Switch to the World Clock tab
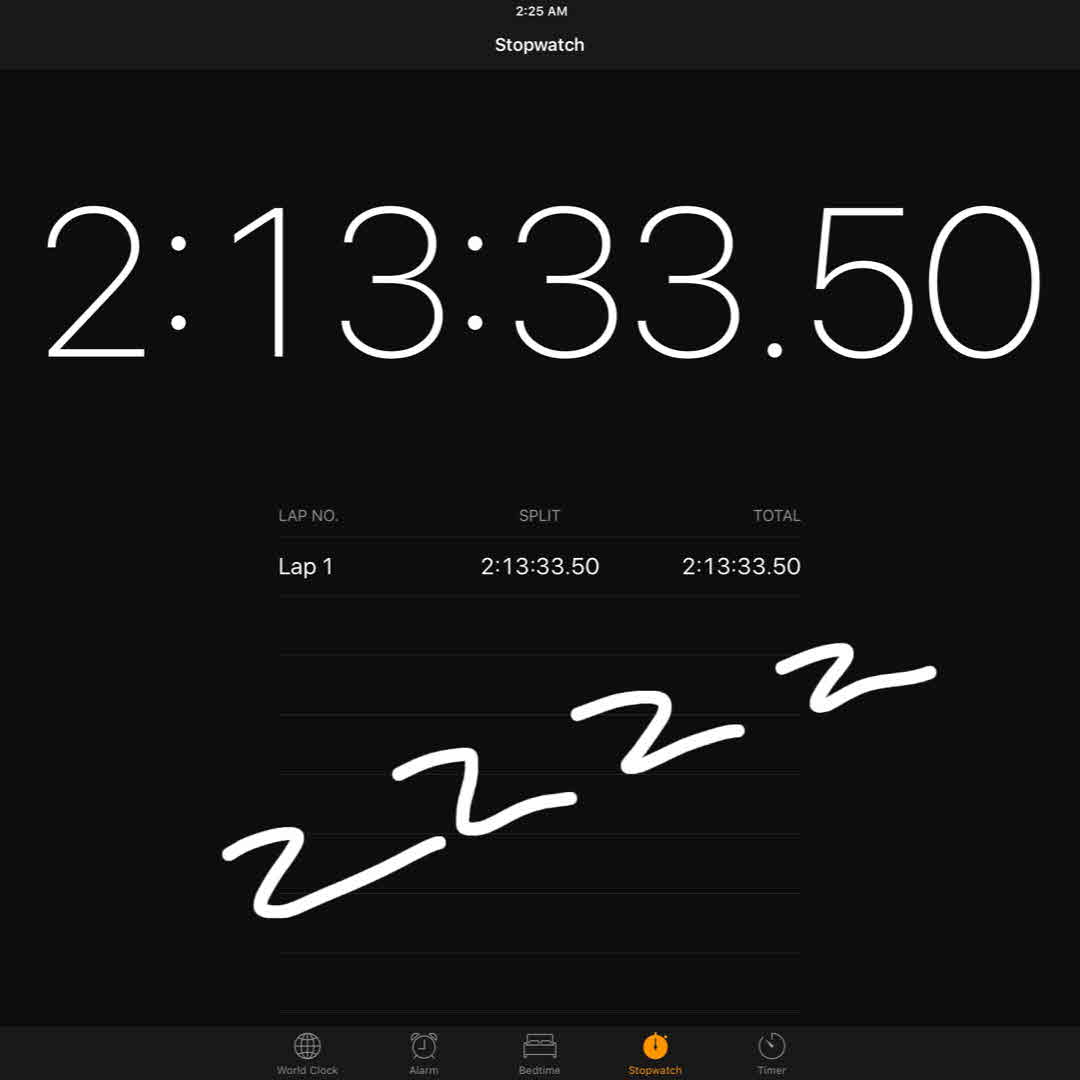 [307, 1052]
